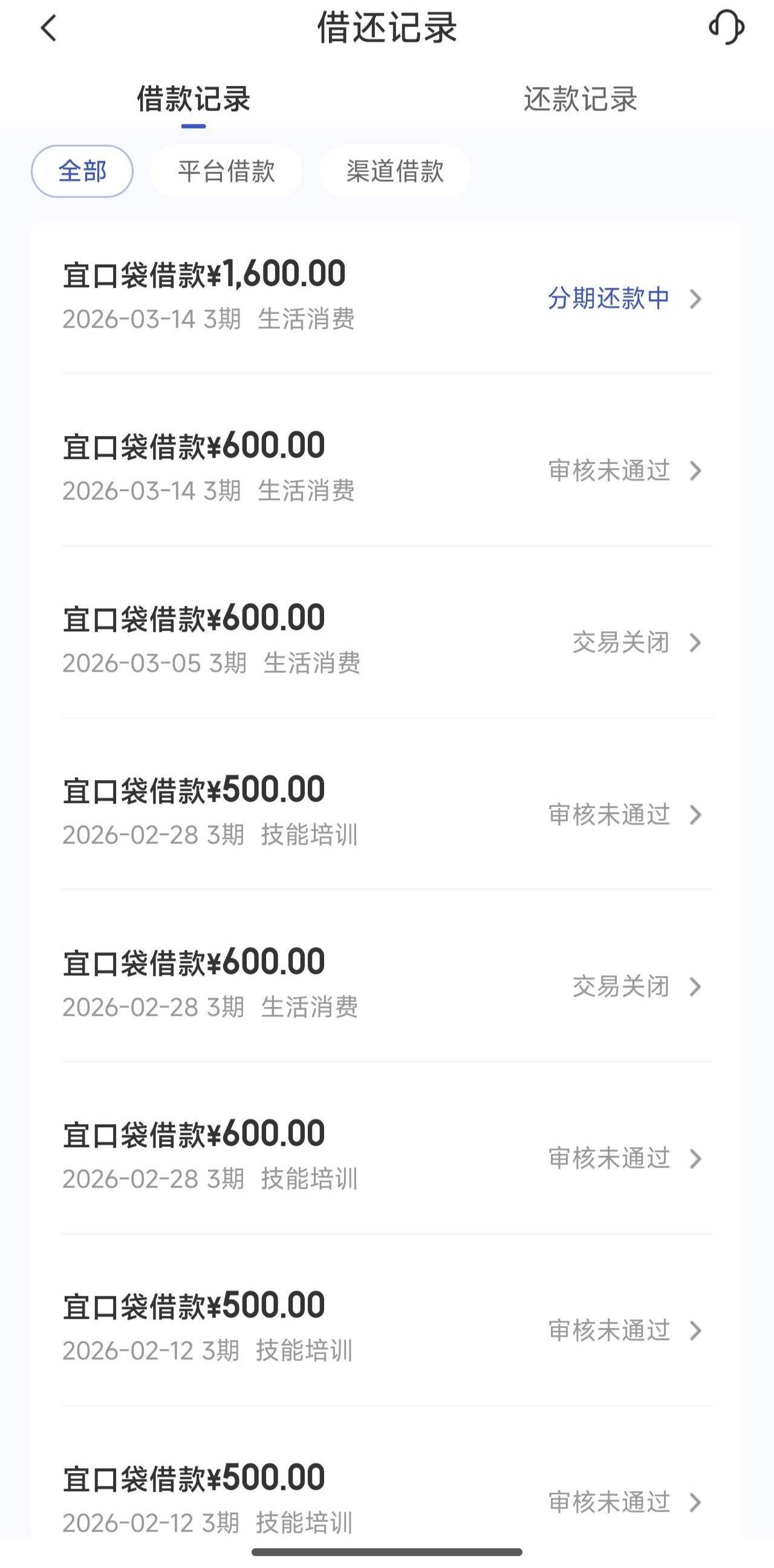View the 2026-02-28 ¥600.00 交易关闭 loan

[387, 985]
